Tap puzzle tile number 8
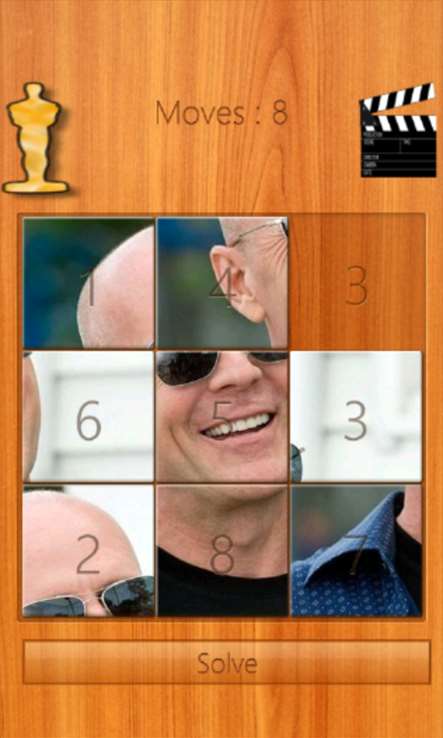Image resolution: width=443 pixels, height=738 pixels. (x=222, y=550)
